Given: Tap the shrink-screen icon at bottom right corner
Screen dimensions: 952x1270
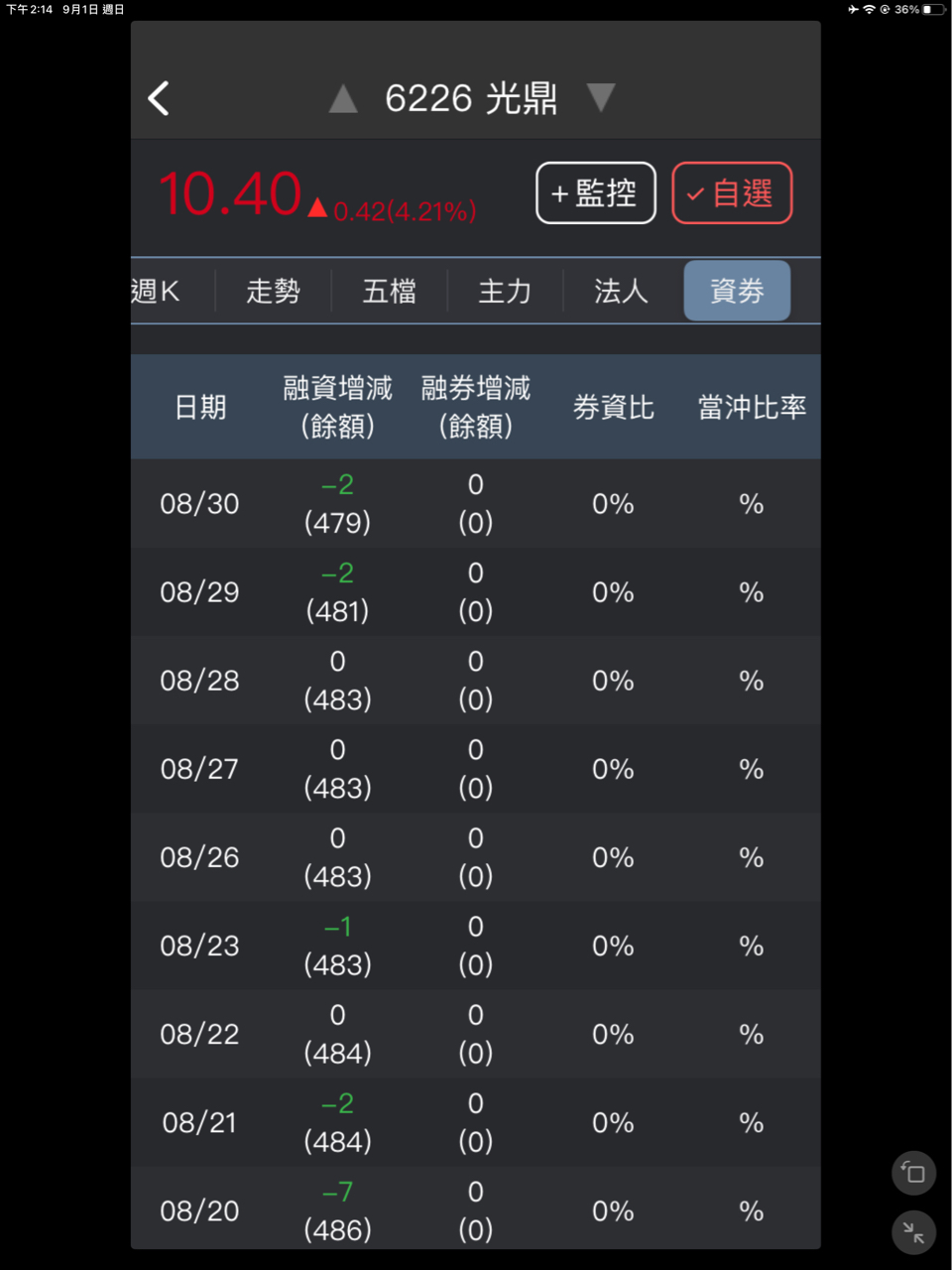Looking at the screenshot, I should click(913, 1232).
